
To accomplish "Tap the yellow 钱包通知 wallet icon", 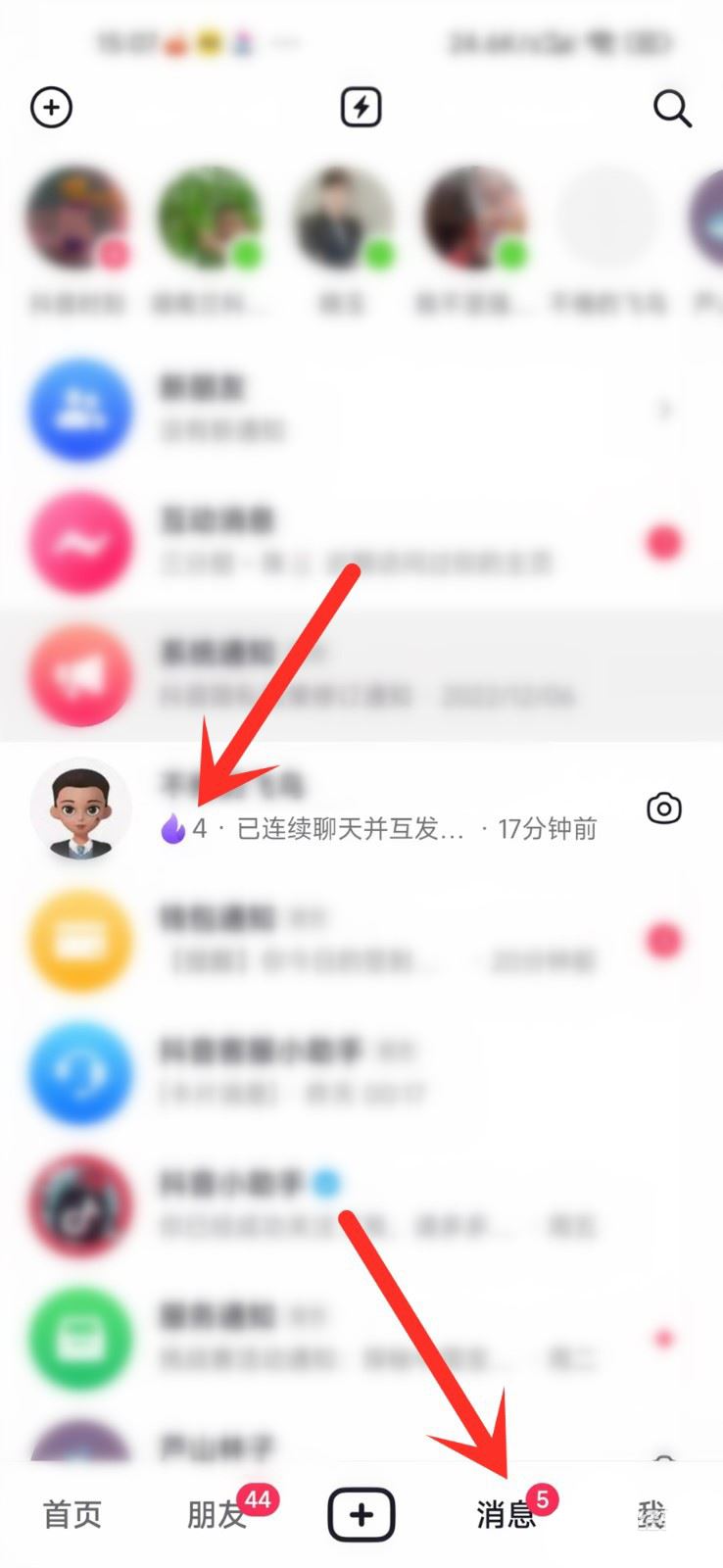I will pos(81,941).
